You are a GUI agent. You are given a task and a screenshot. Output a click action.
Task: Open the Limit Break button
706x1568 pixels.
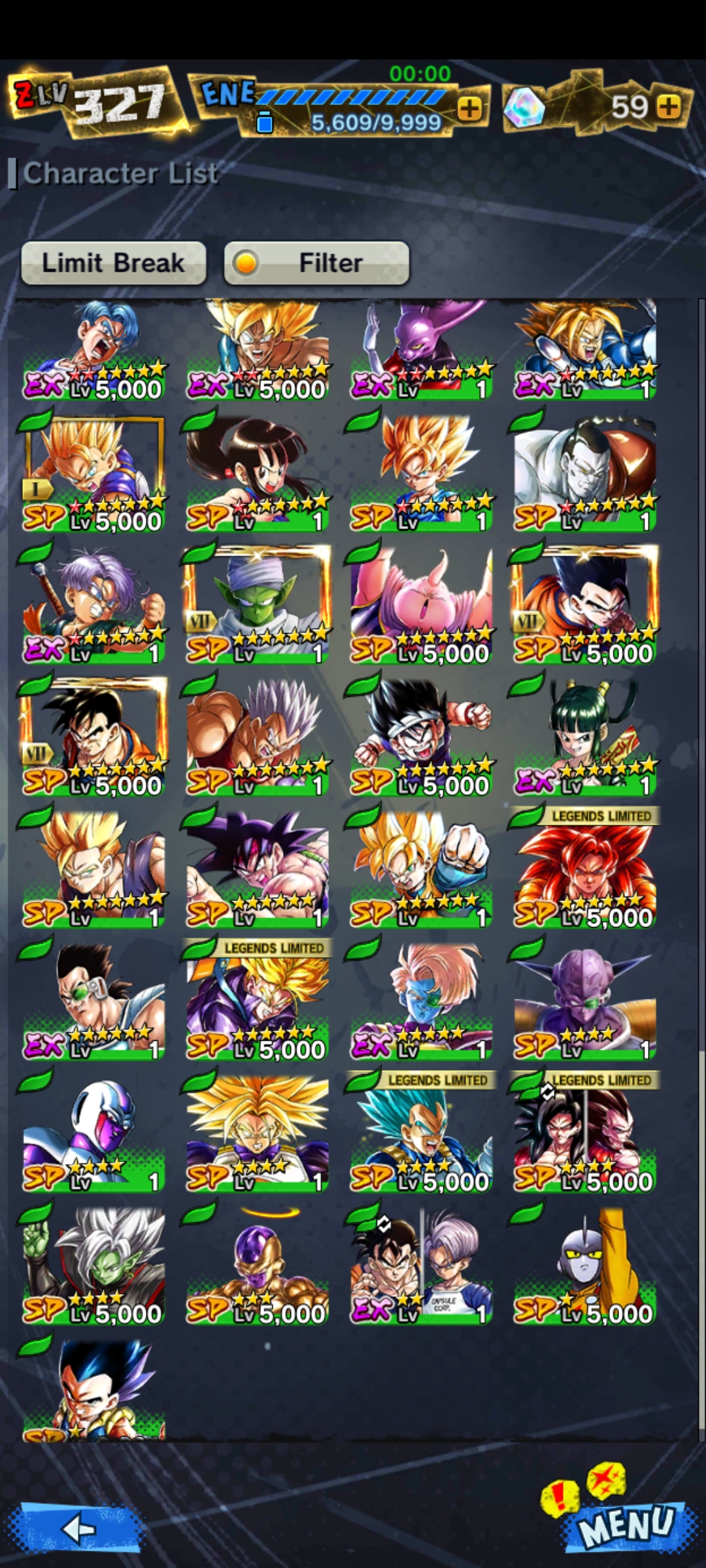tap(114, 263)
